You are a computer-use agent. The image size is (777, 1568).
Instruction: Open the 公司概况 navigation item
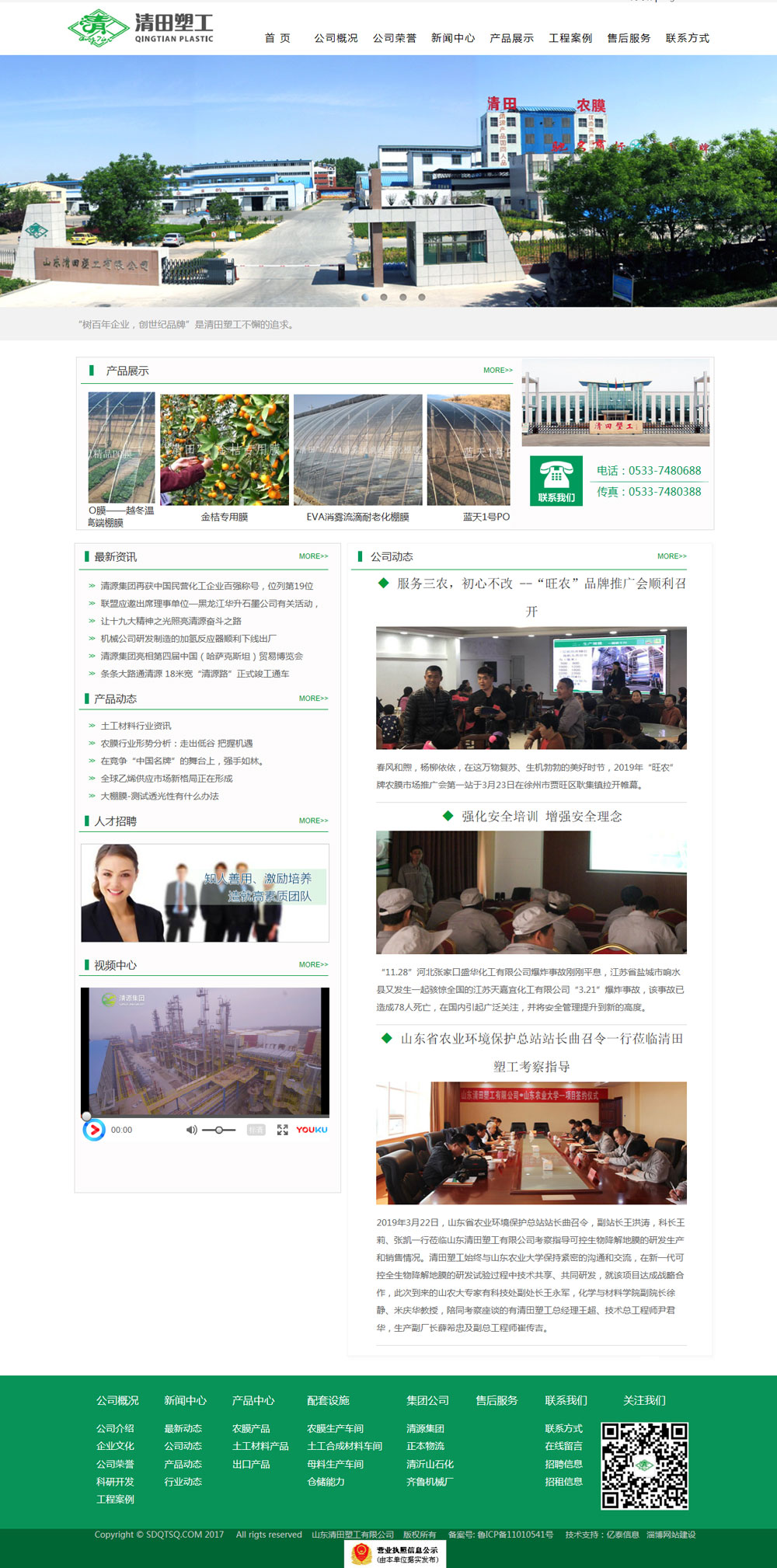coord(336,38)
